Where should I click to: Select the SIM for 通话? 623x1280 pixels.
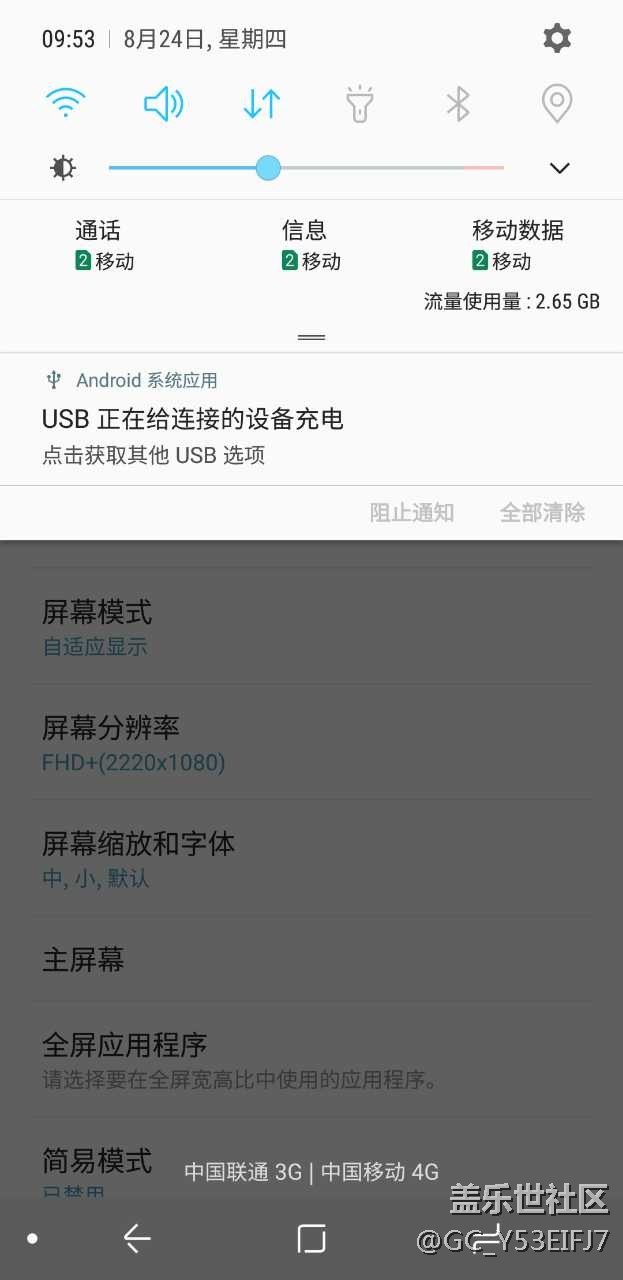click(x=104, y=245)
